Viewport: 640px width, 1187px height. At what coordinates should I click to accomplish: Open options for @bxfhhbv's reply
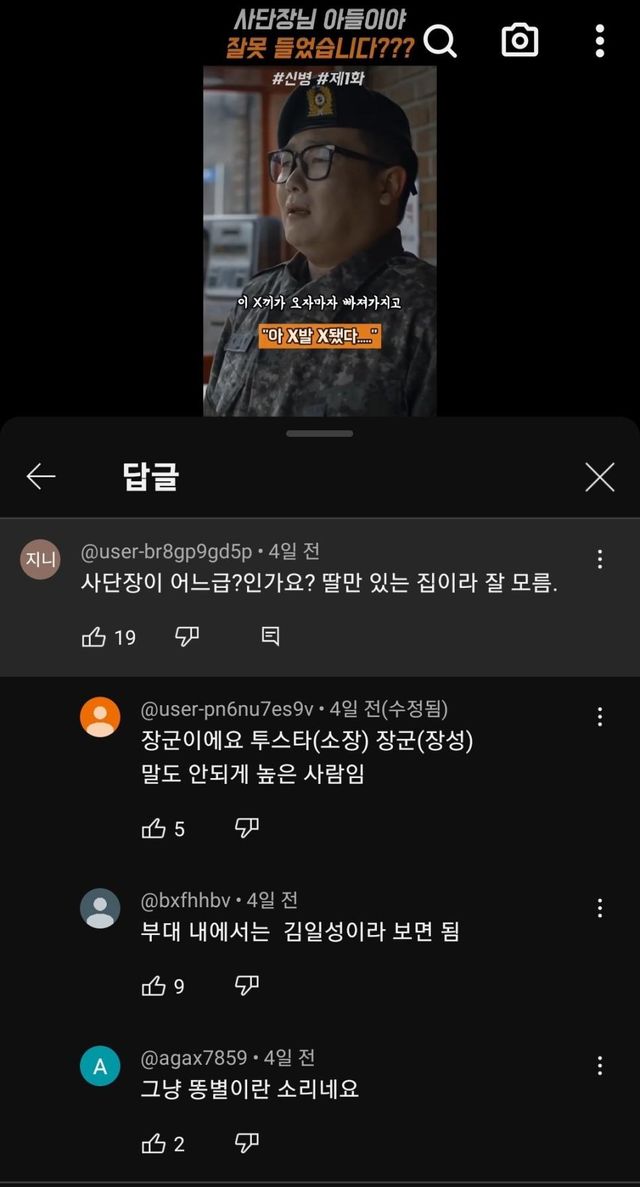click(x=599, y=908)
